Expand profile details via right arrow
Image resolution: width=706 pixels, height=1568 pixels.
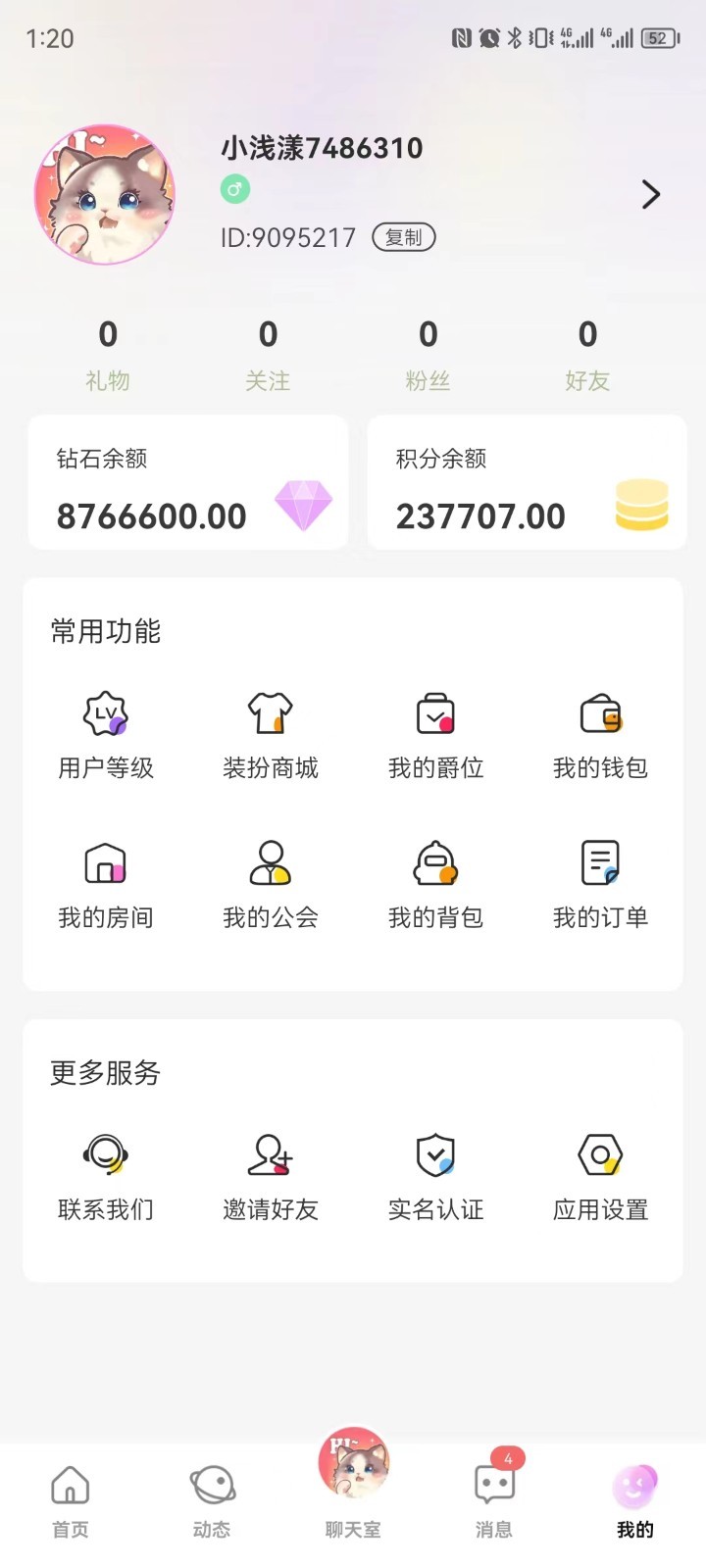pos(650,195)
